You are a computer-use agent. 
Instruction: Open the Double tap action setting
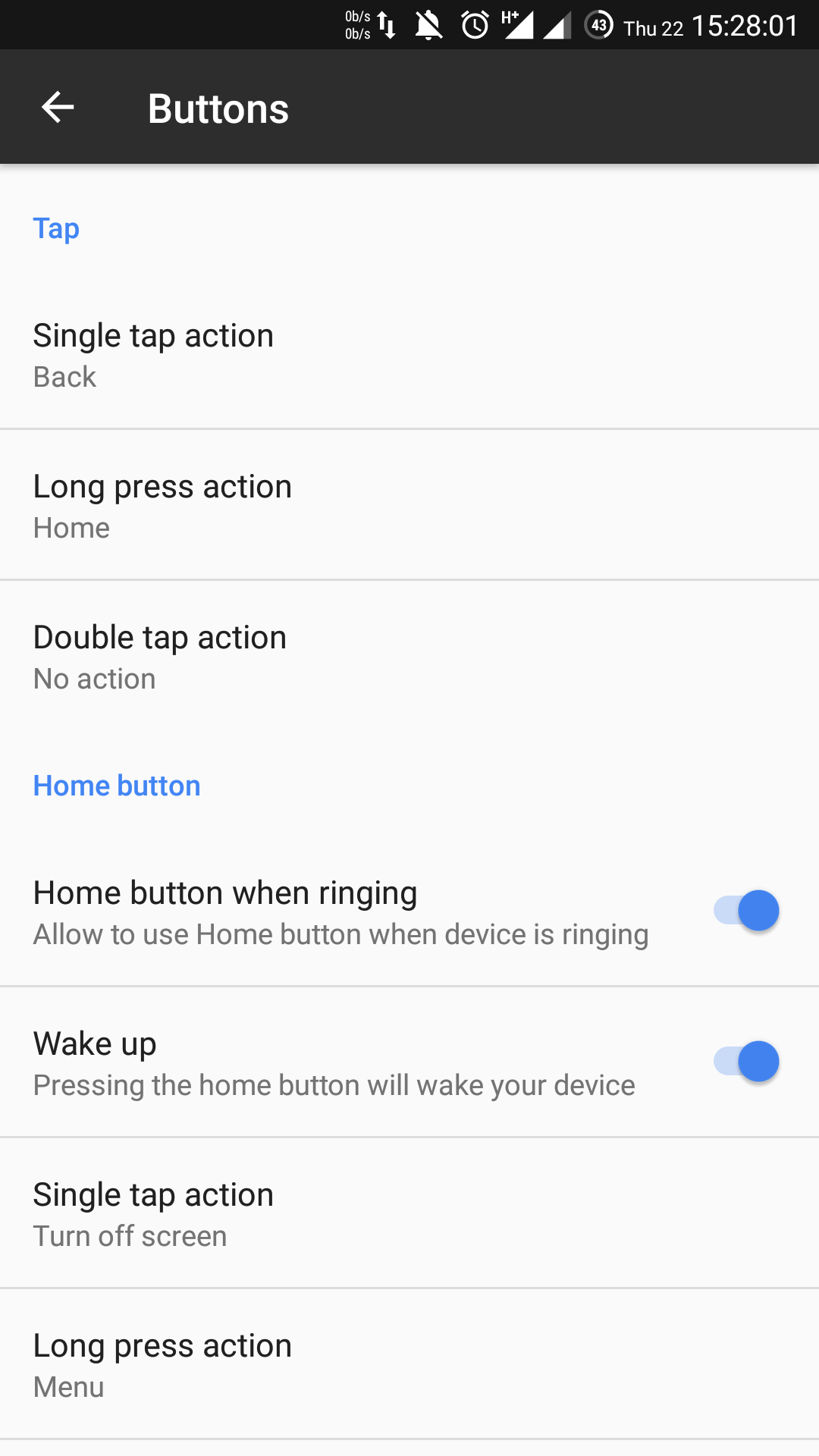409,656
